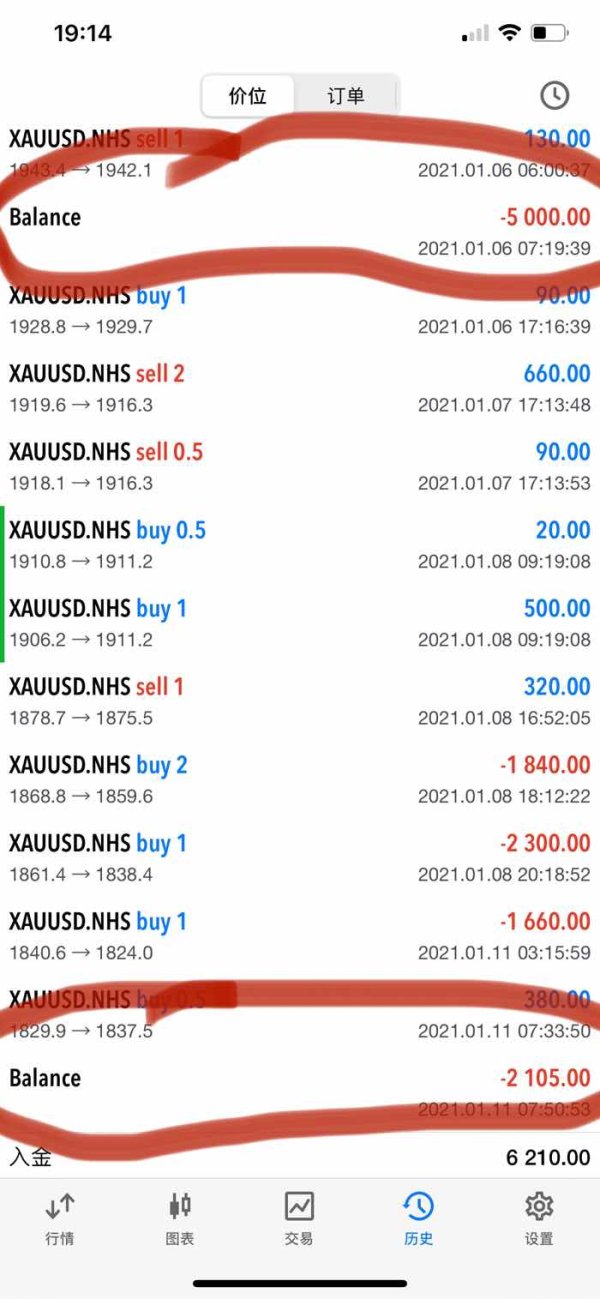
Task: Go to the 图表 tab
Action: pos(180,1218)
